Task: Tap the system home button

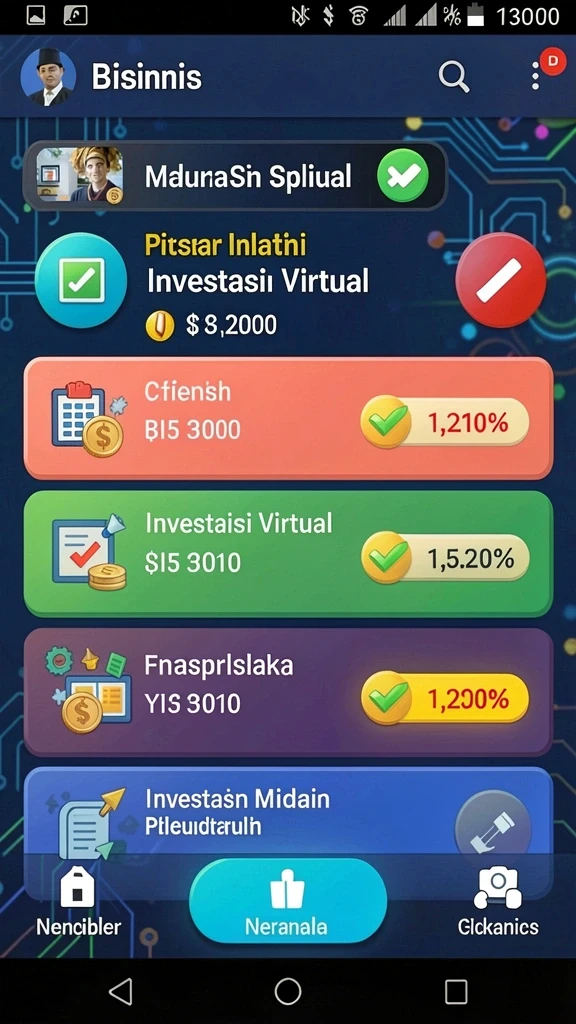Action: (287, 991)
